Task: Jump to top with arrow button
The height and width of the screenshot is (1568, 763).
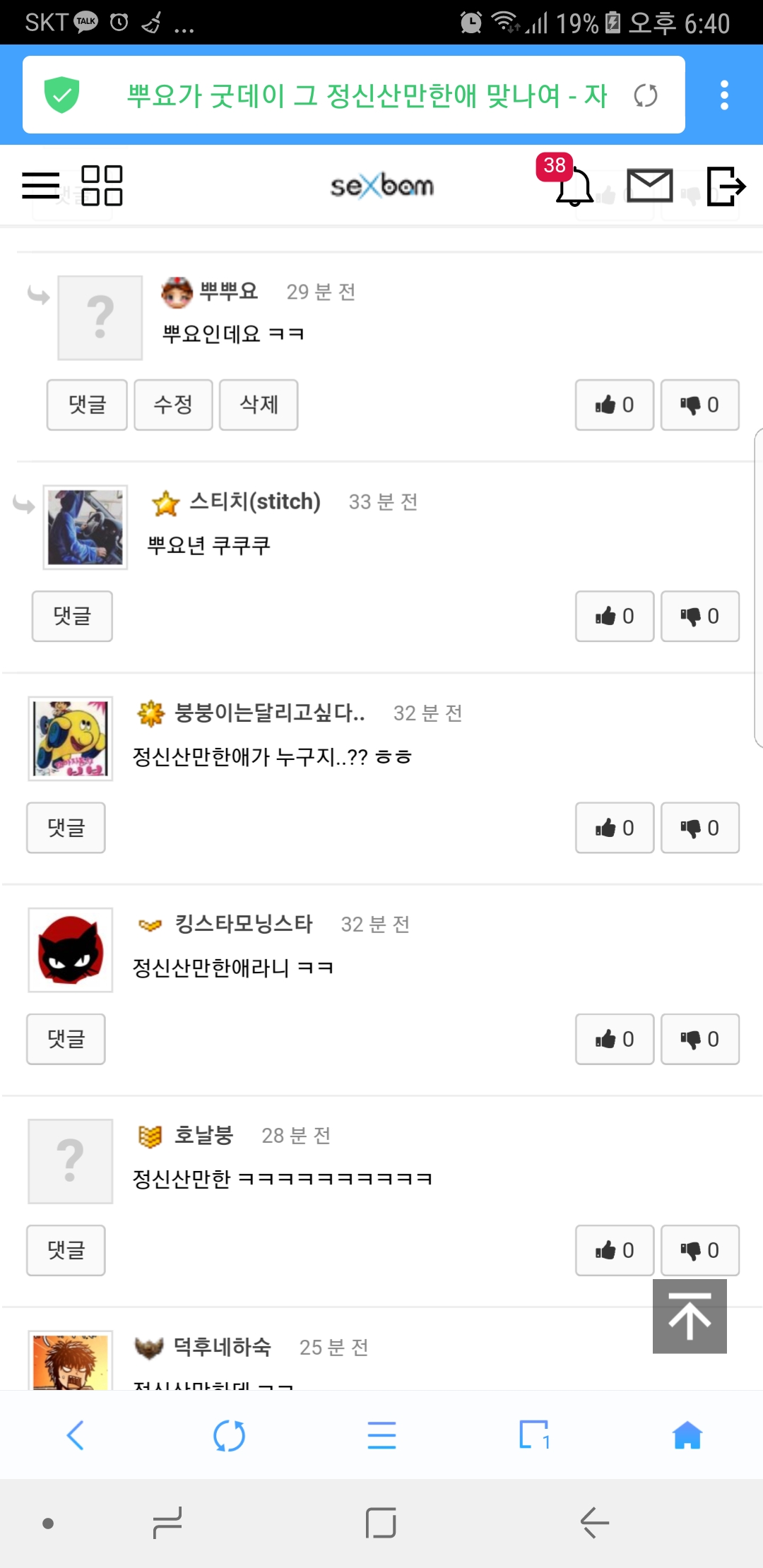Action: click(690, 1316)
